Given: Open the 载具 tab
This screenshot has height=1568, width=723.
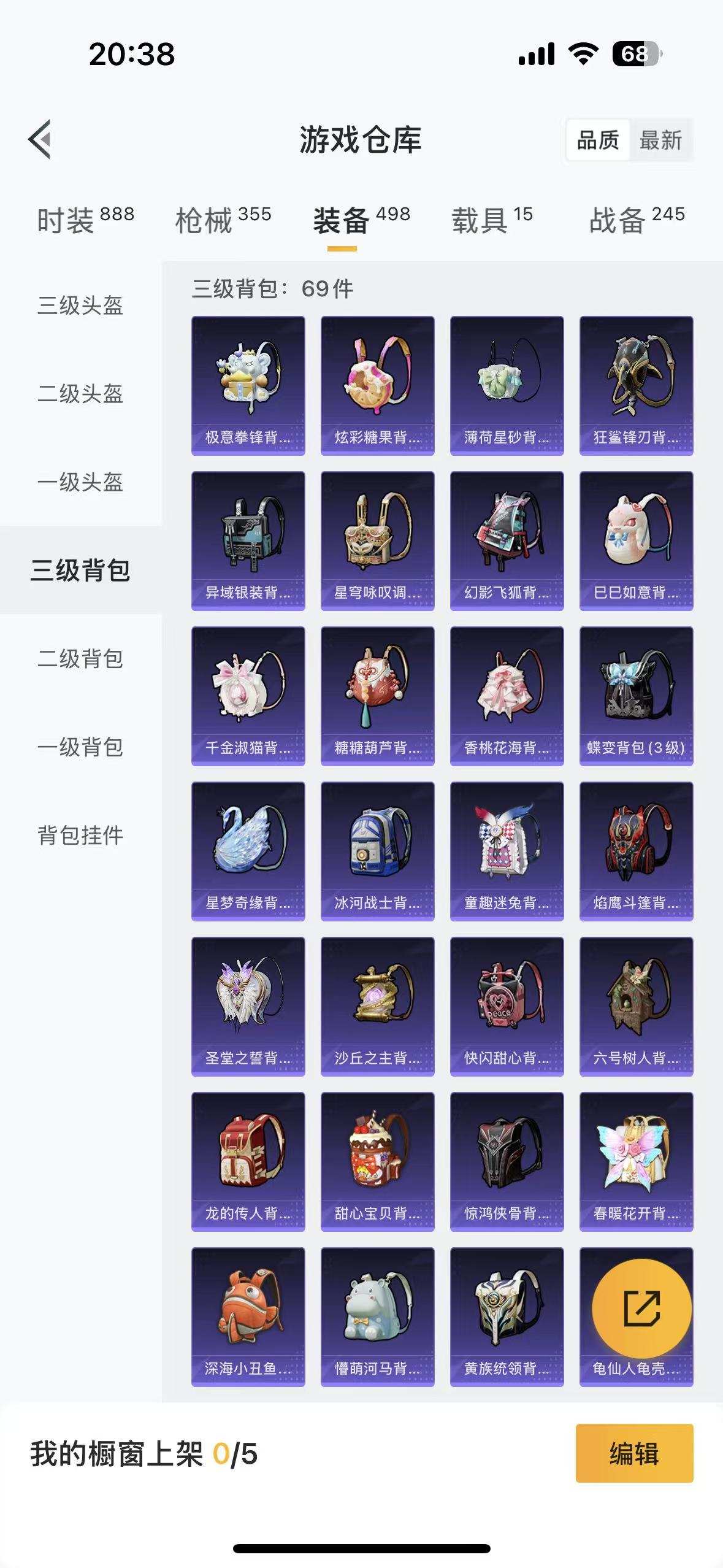Looking at the screenshot, I should pyautogui.click(x=484, y=220).
